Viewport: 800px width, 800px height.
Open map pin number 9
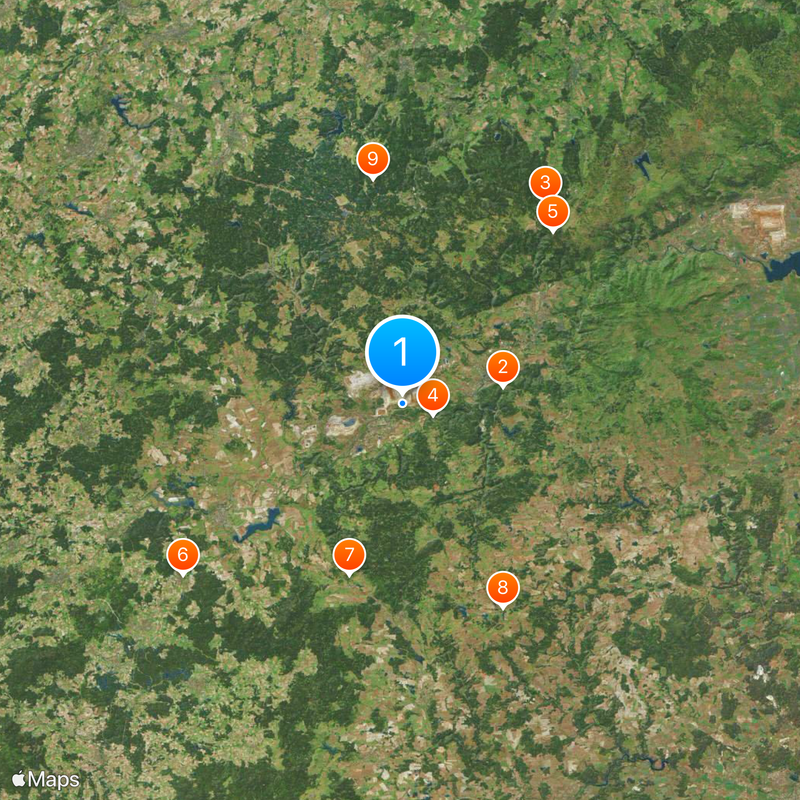pyautogui.click(x=373, y=158)
